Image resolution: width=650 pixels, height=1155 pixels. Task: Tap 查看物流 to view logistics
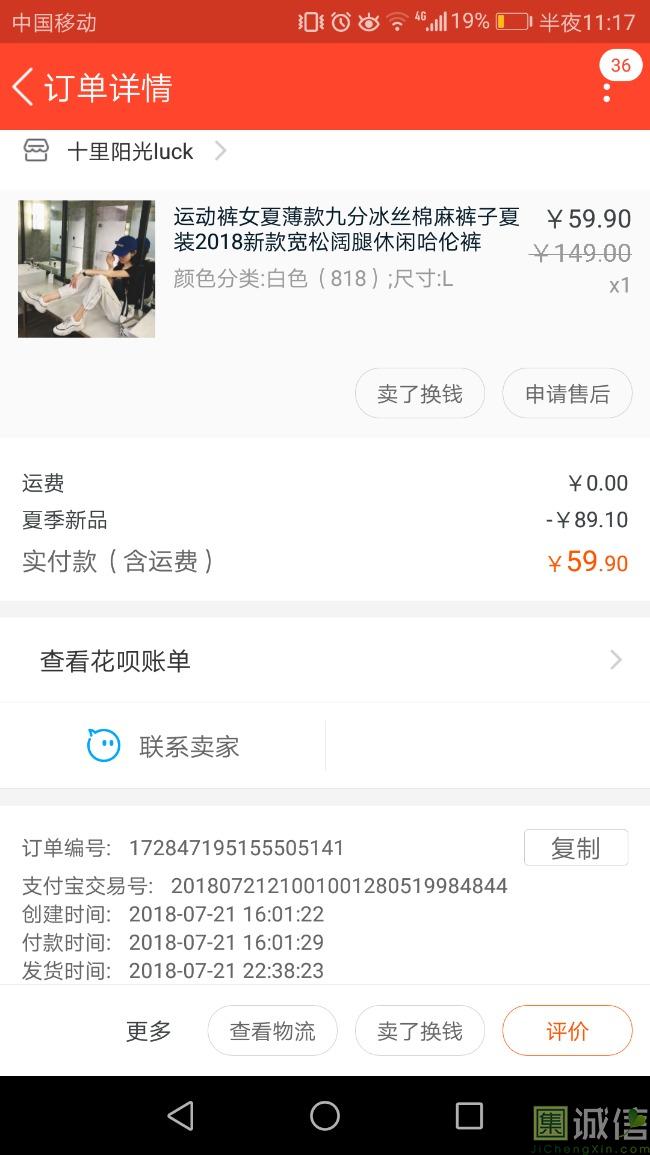pos(272,1031)
